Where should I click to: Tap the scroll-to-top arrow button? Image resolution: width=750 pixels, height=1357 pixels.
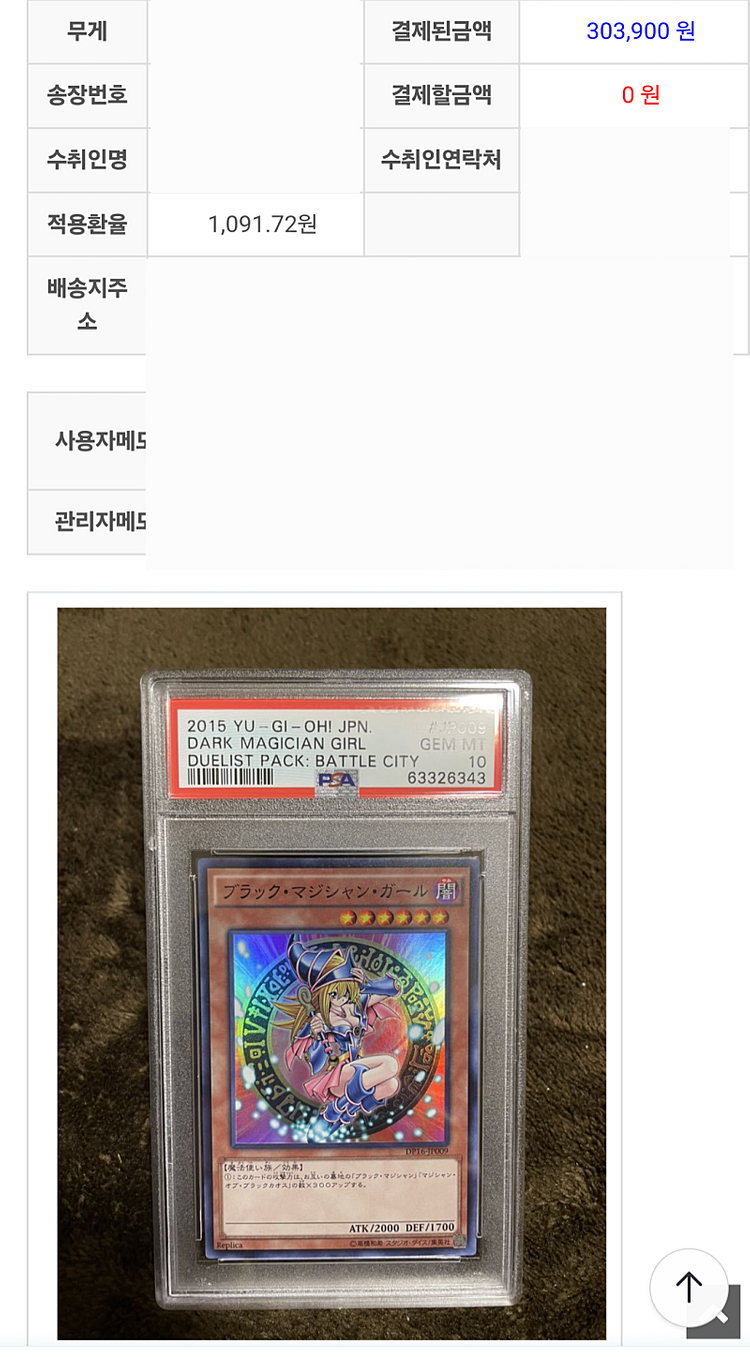click(689, 1287)
